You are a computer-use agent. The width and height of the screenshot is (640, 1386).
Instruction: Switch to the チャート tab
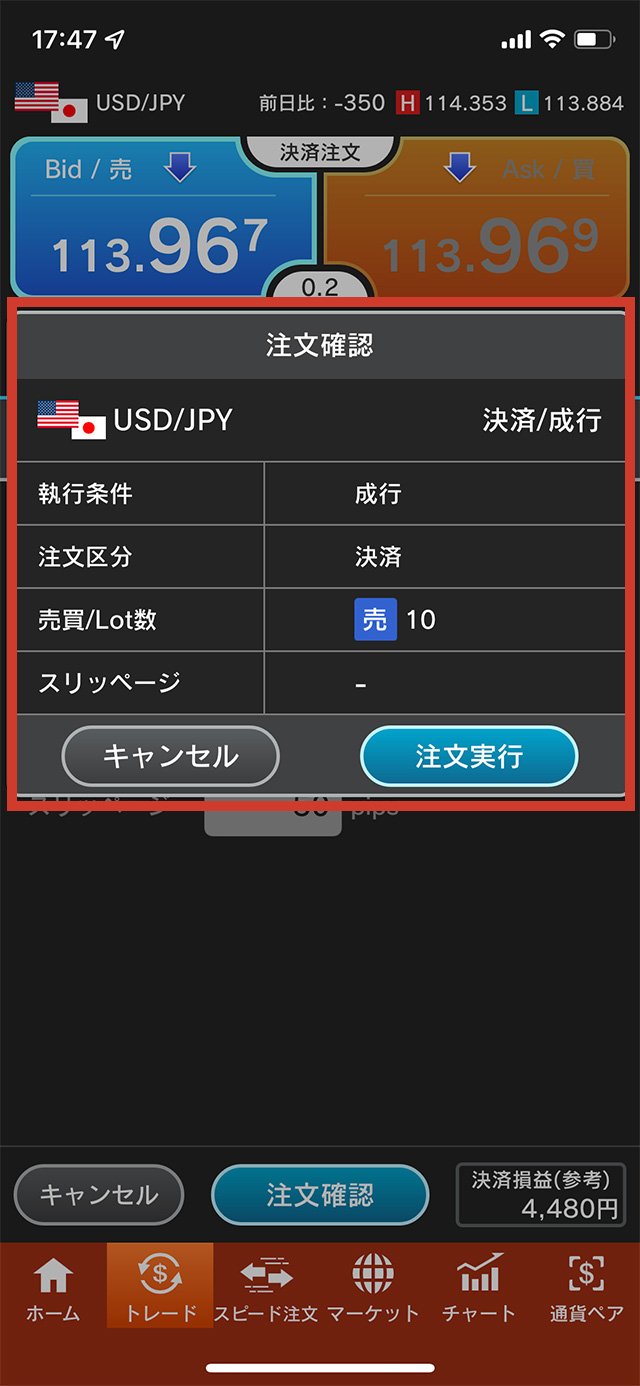coord(479,1288)
